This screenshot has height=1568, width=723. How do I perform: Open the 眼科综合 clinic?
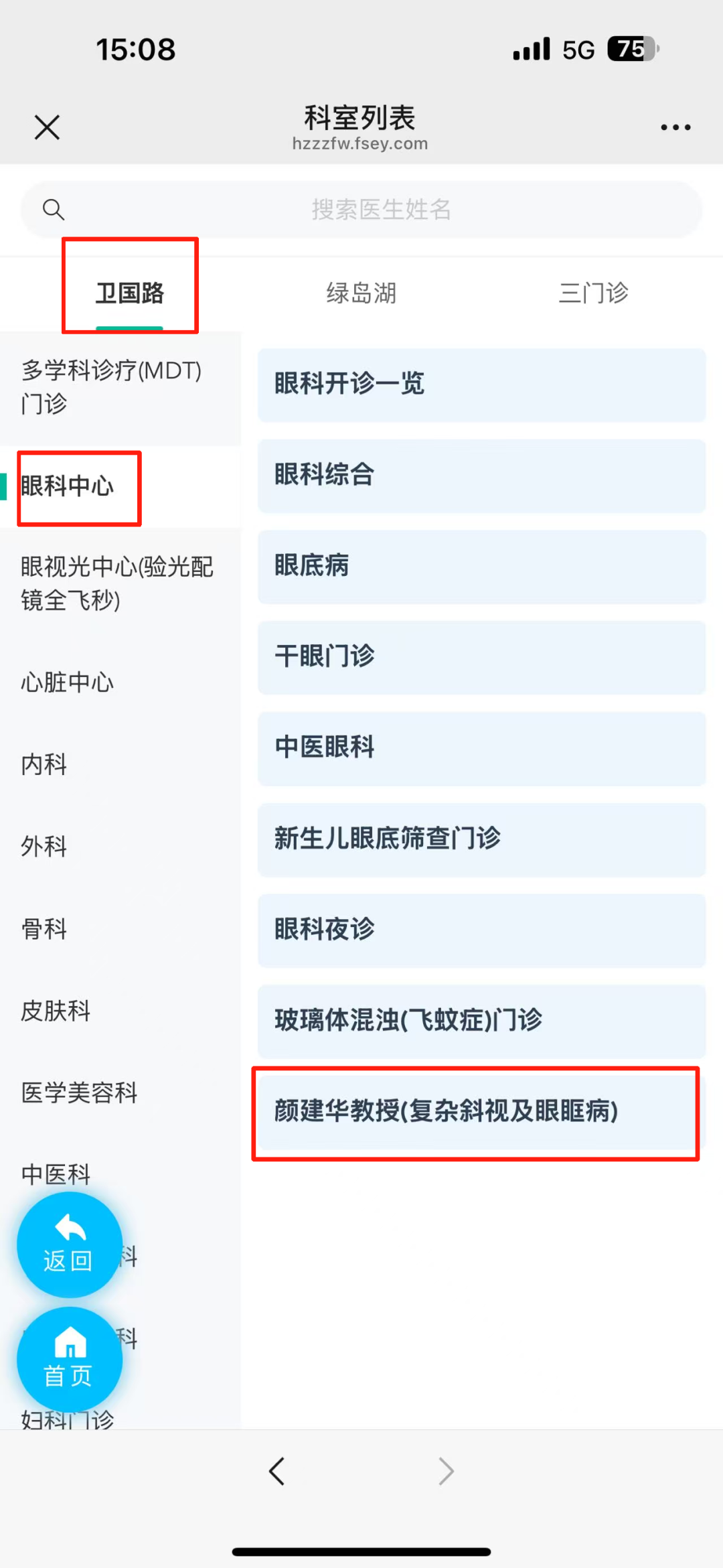click(x=481, y=475)
